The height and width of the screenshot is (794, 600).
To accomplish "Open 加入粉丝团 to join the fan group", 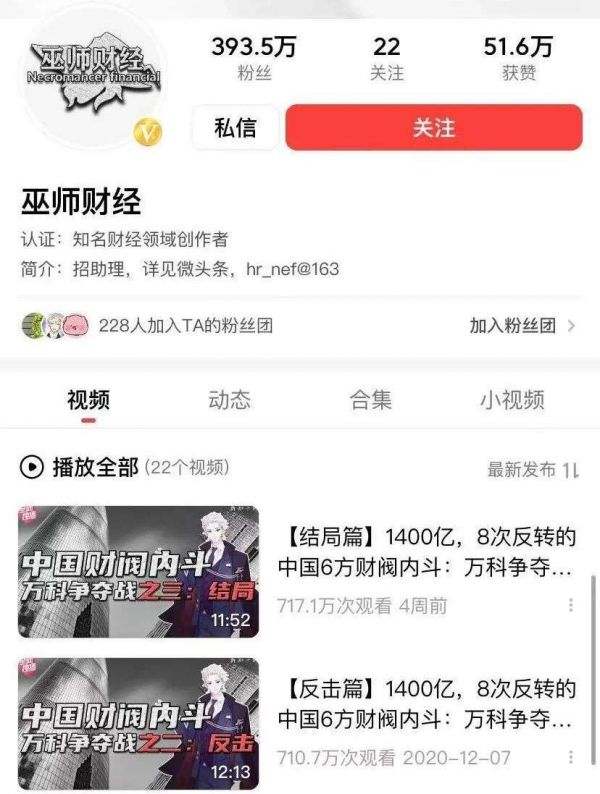I will pyautogui.click(x=520, y=325).
